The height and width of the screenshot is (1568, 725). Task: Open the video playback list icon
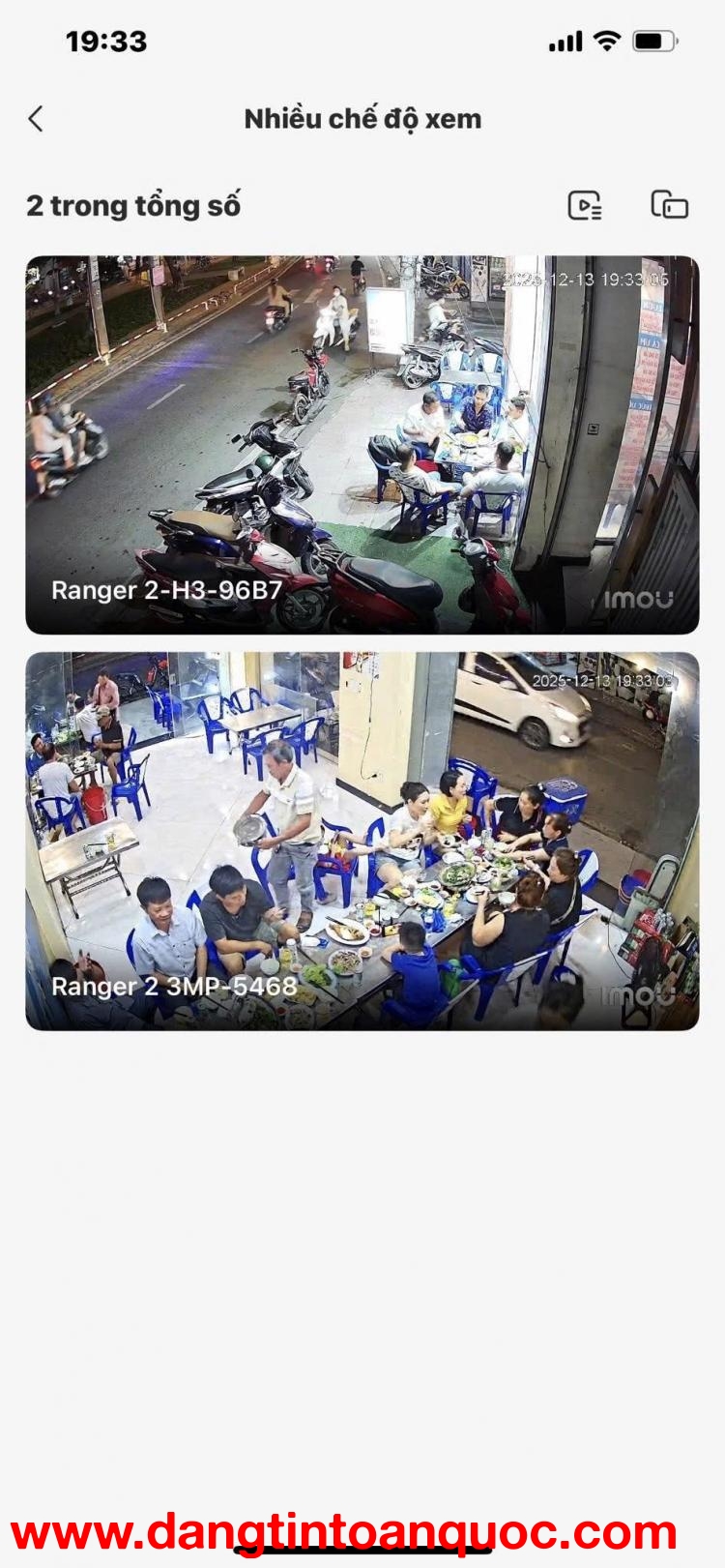pyautogui.click(x=587, y=204)
